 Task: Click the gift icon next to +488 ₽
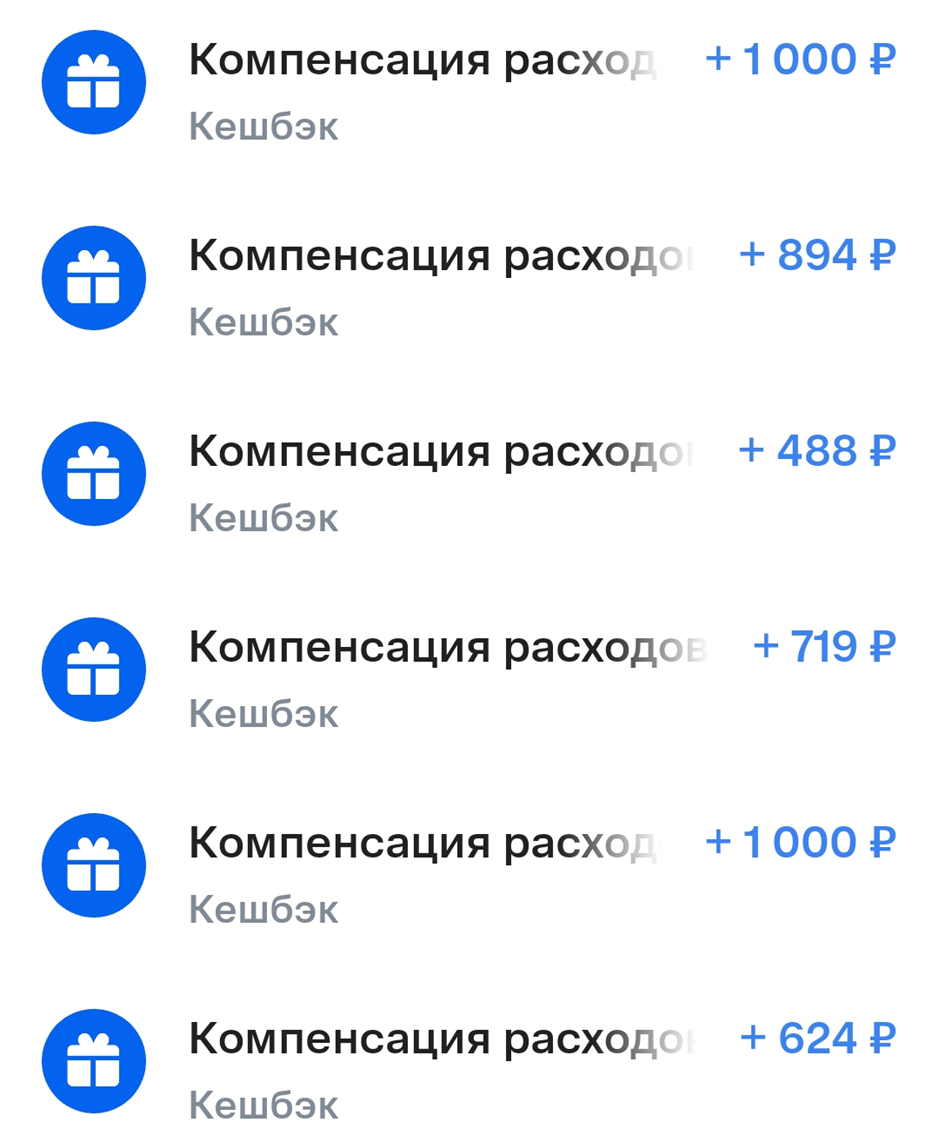[93, 473]
